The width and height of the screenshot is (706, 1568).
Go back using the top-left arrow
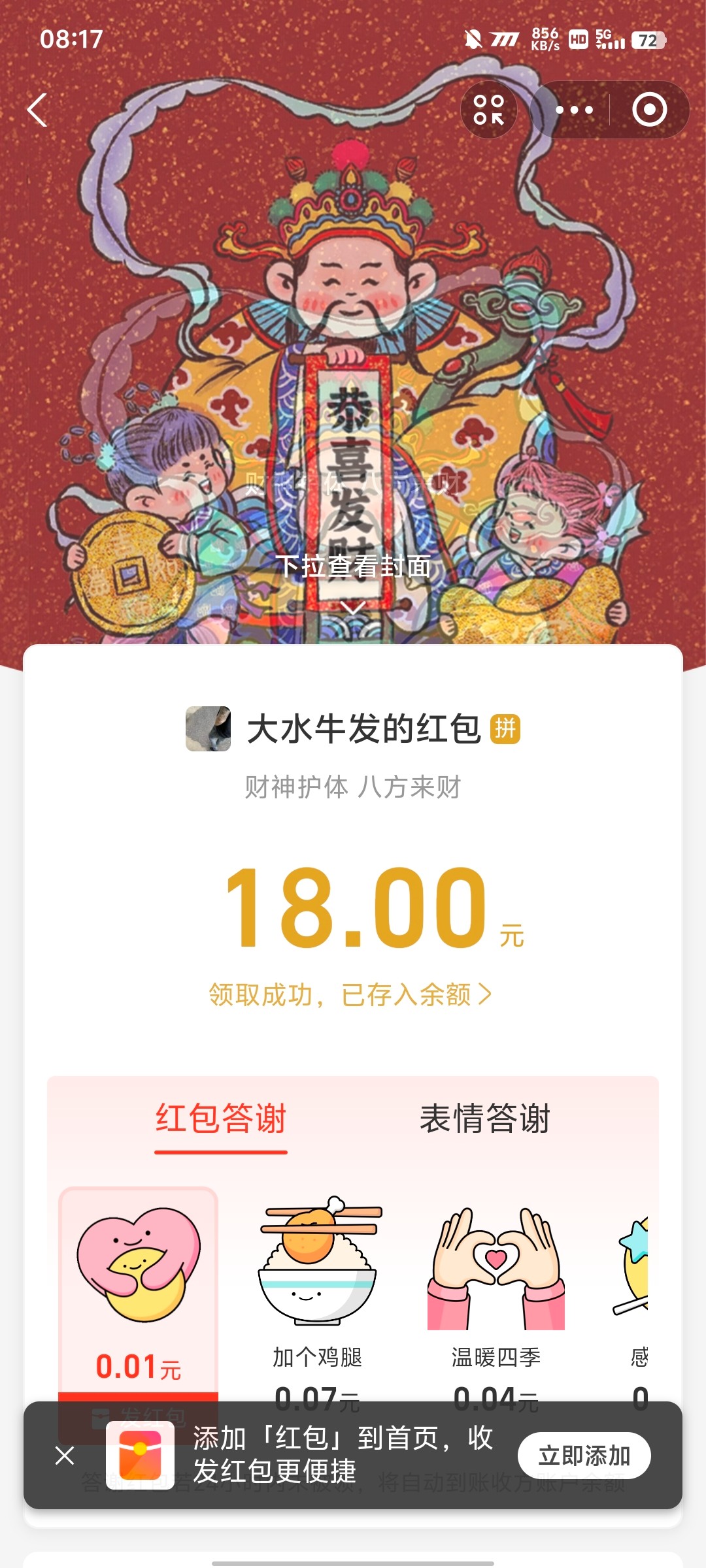(x=38, y=110)
